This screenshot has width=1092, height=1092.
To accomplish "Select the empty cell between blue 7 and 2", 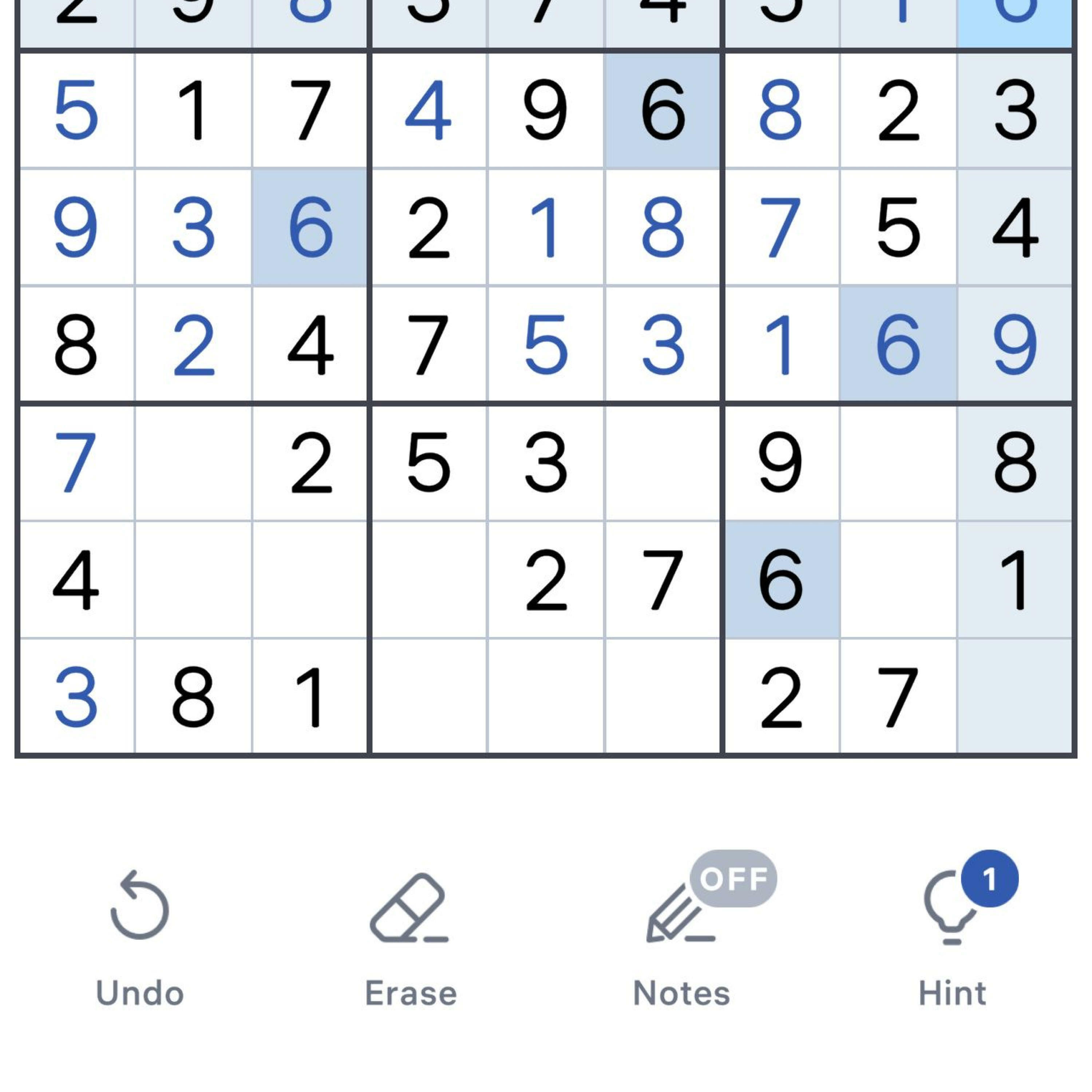I will pyautogui.click(x=193, y=462).
